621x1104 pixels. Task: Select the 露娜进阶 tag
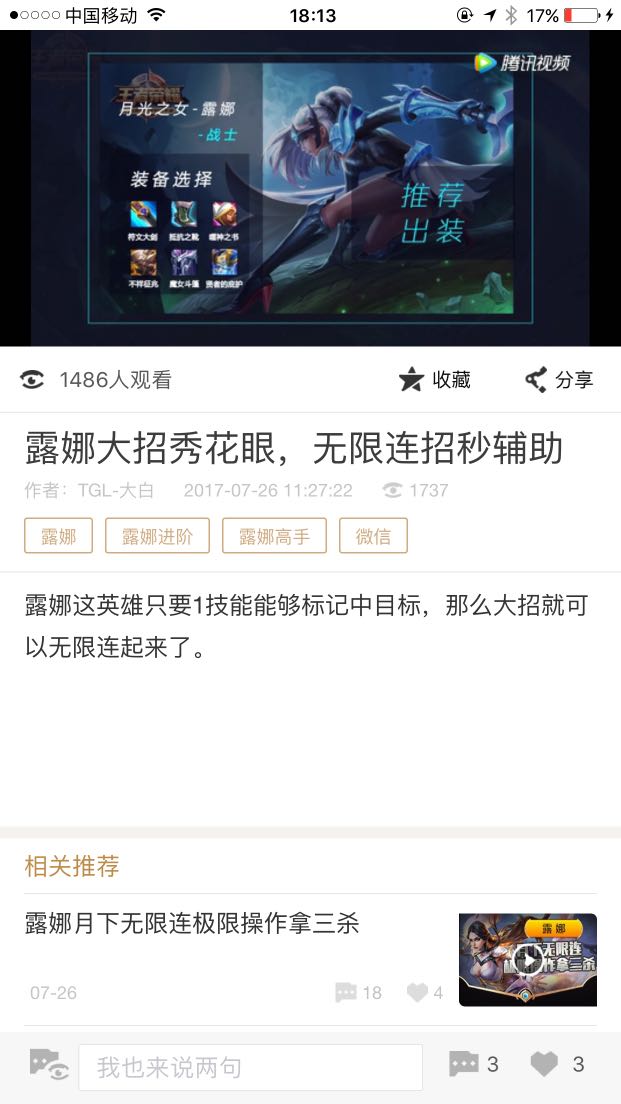157,536
